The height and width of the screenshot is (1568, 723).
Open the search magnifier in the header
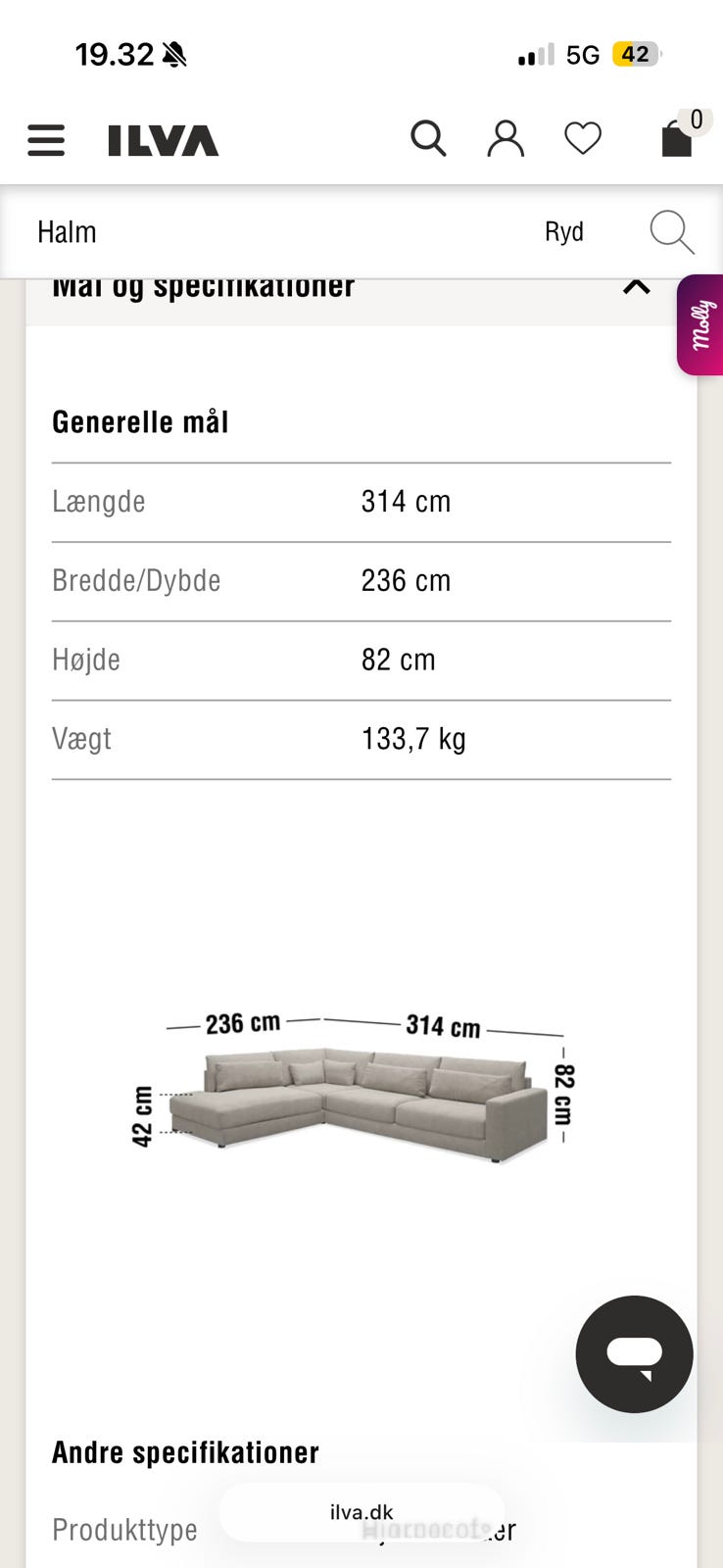point(429,138)
